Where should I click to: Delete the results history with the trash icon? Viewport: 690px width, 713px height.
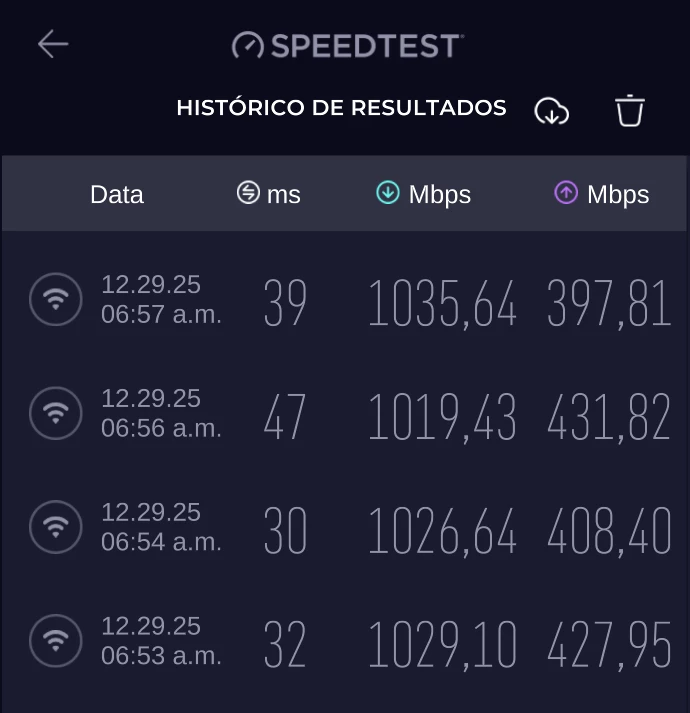pyautogui.click(x=630, y=111)
